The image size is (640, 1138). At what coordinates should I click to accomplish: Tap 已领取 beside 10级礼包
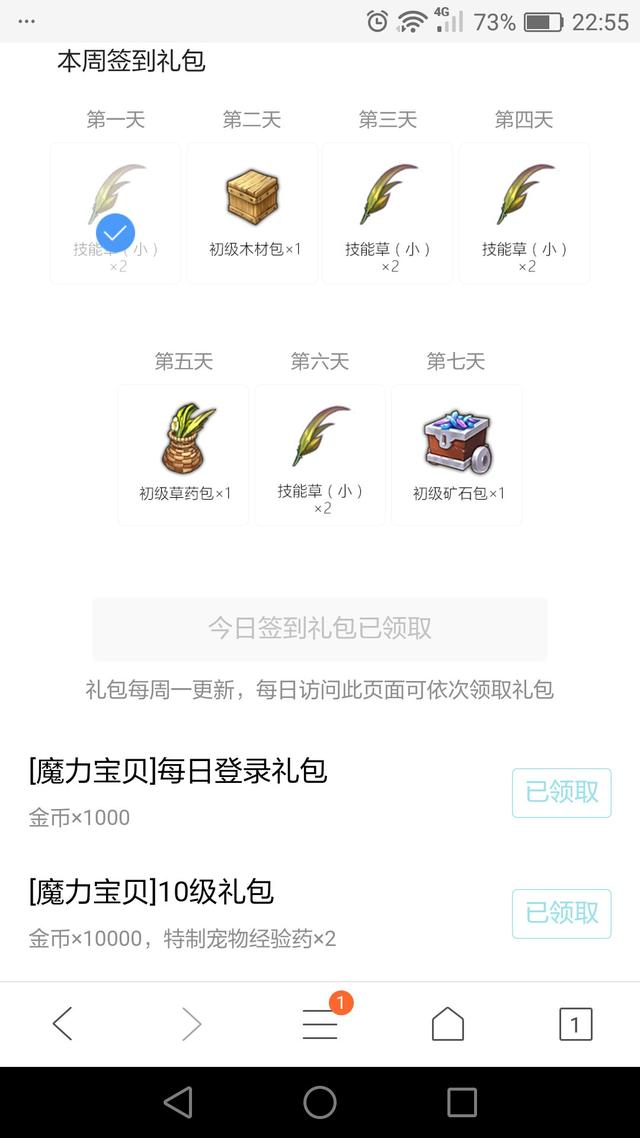point(561,913)
